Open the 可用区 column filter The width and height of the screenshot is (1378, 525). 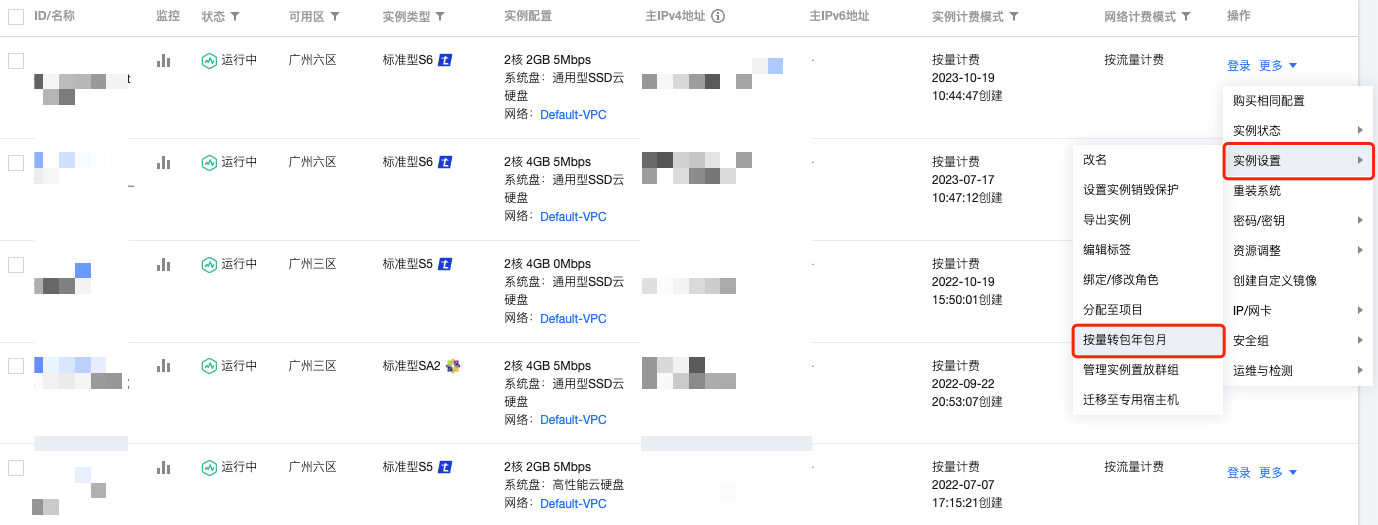point(335,17)
